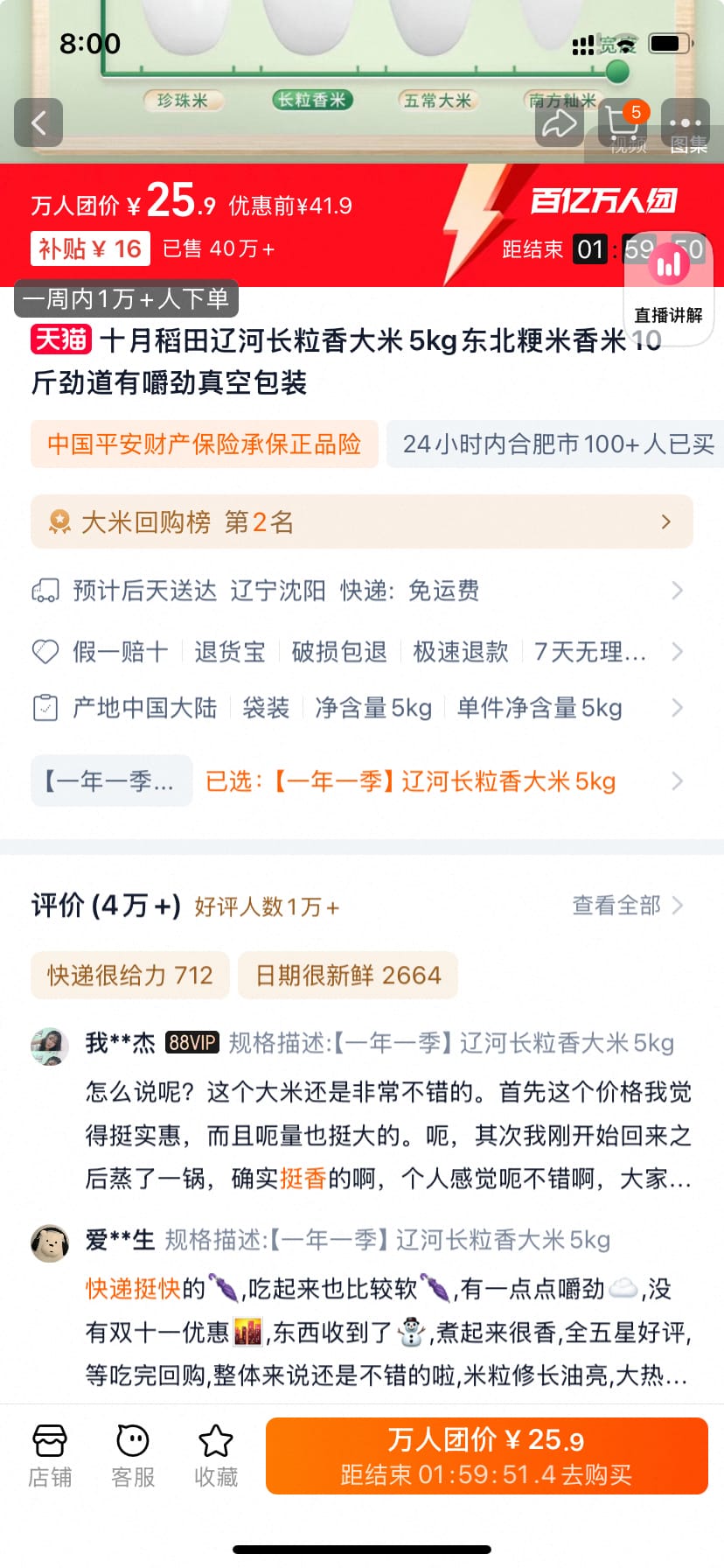Select the 快递很给力 712 review tag
The height and width of the screenshot is (1568, 724).
click(129, 975)
